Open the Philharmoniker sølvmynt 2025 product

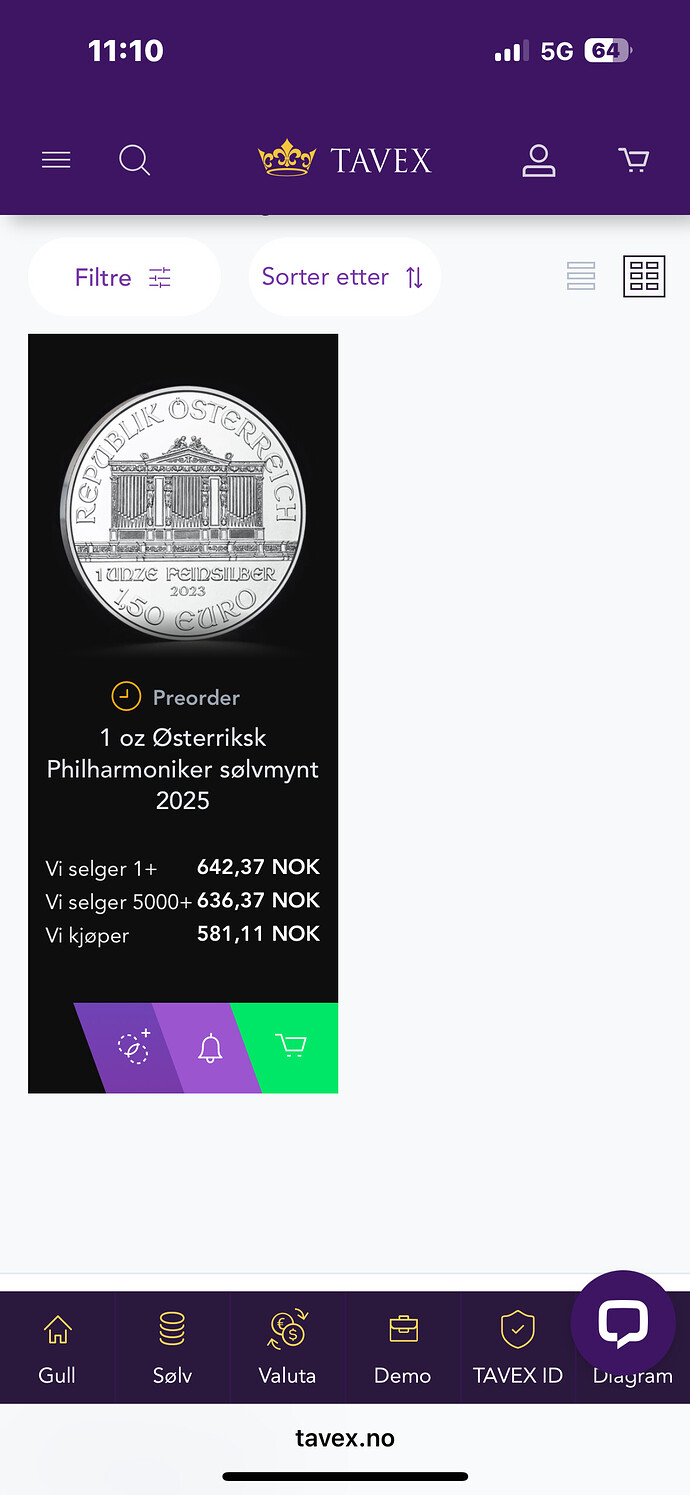[x=183, y=768]
